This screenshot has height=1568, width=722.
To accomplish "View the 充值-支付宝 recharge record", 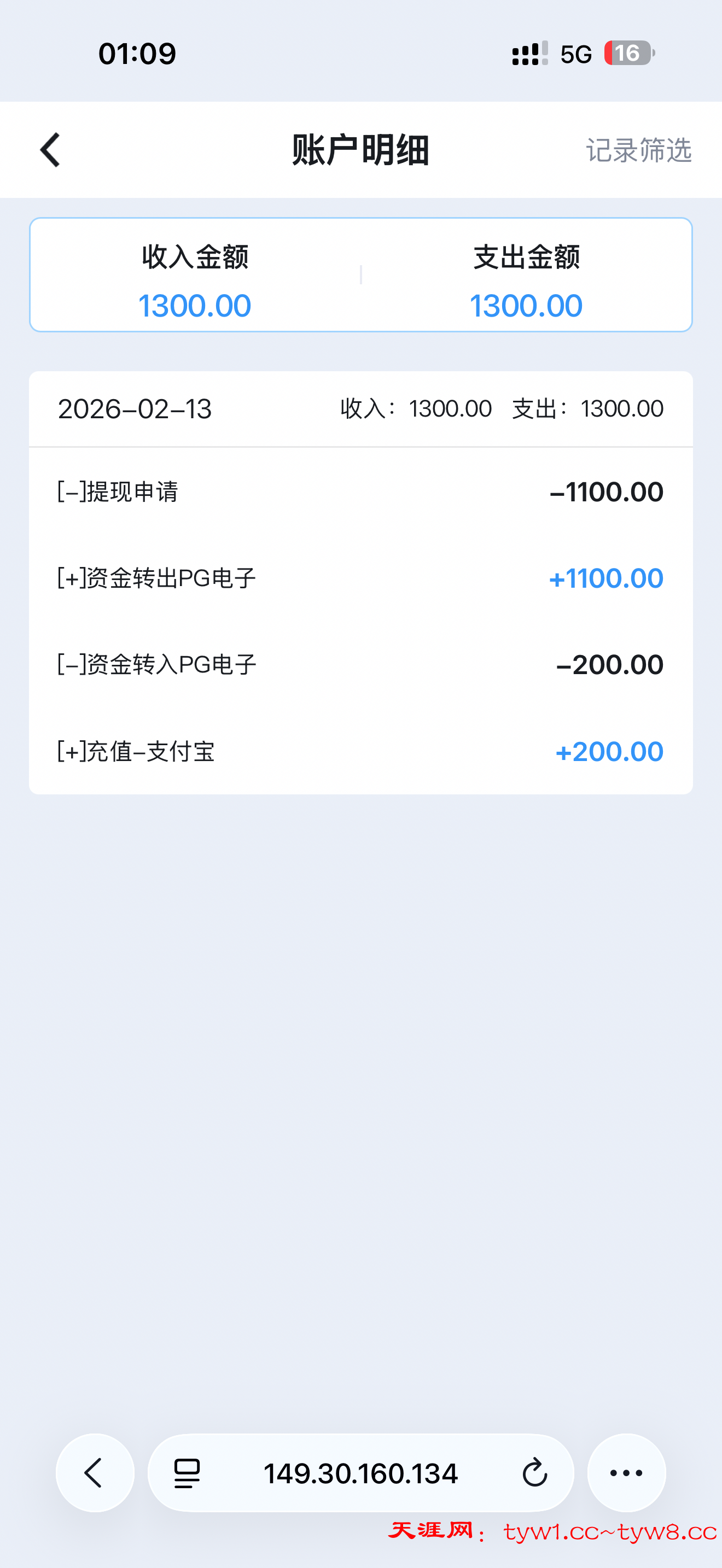I will click(x=361, y=751).
